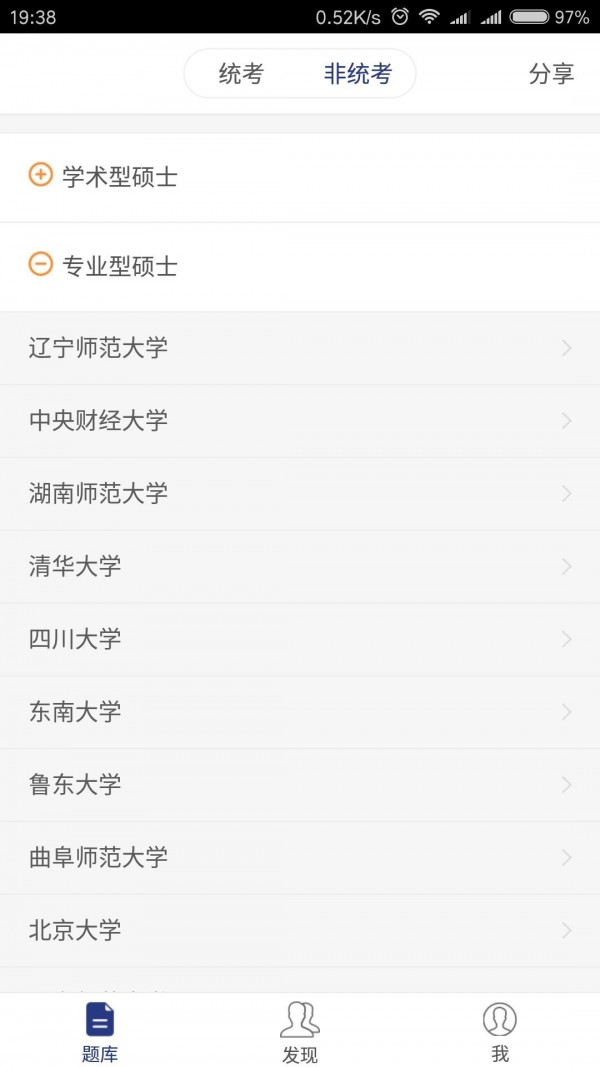Viewport: 600px width, 1067px height.
Task: Select the 非统考 tab
Action: [357, 74]
